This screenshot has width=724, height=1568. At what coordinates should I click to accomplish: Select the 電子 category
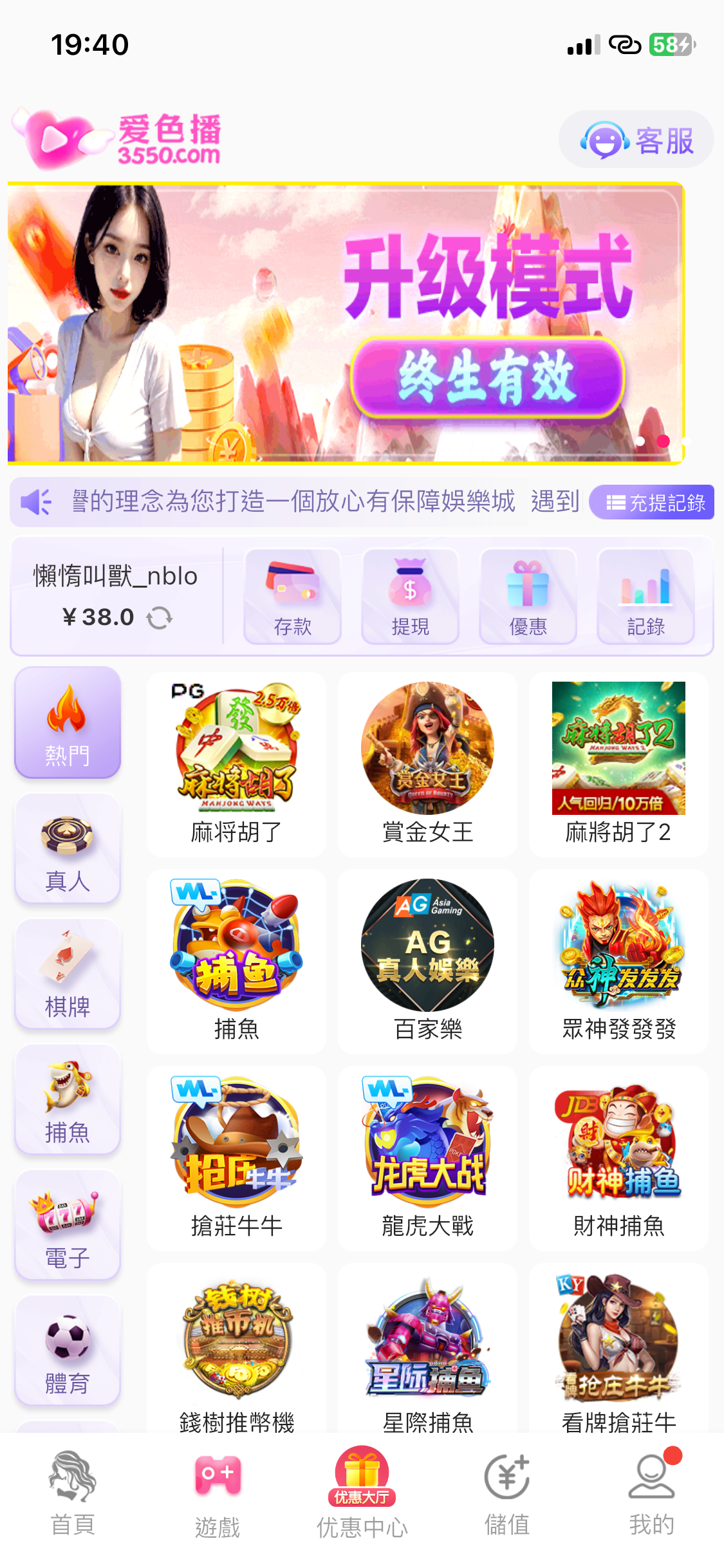(68, 1225)
